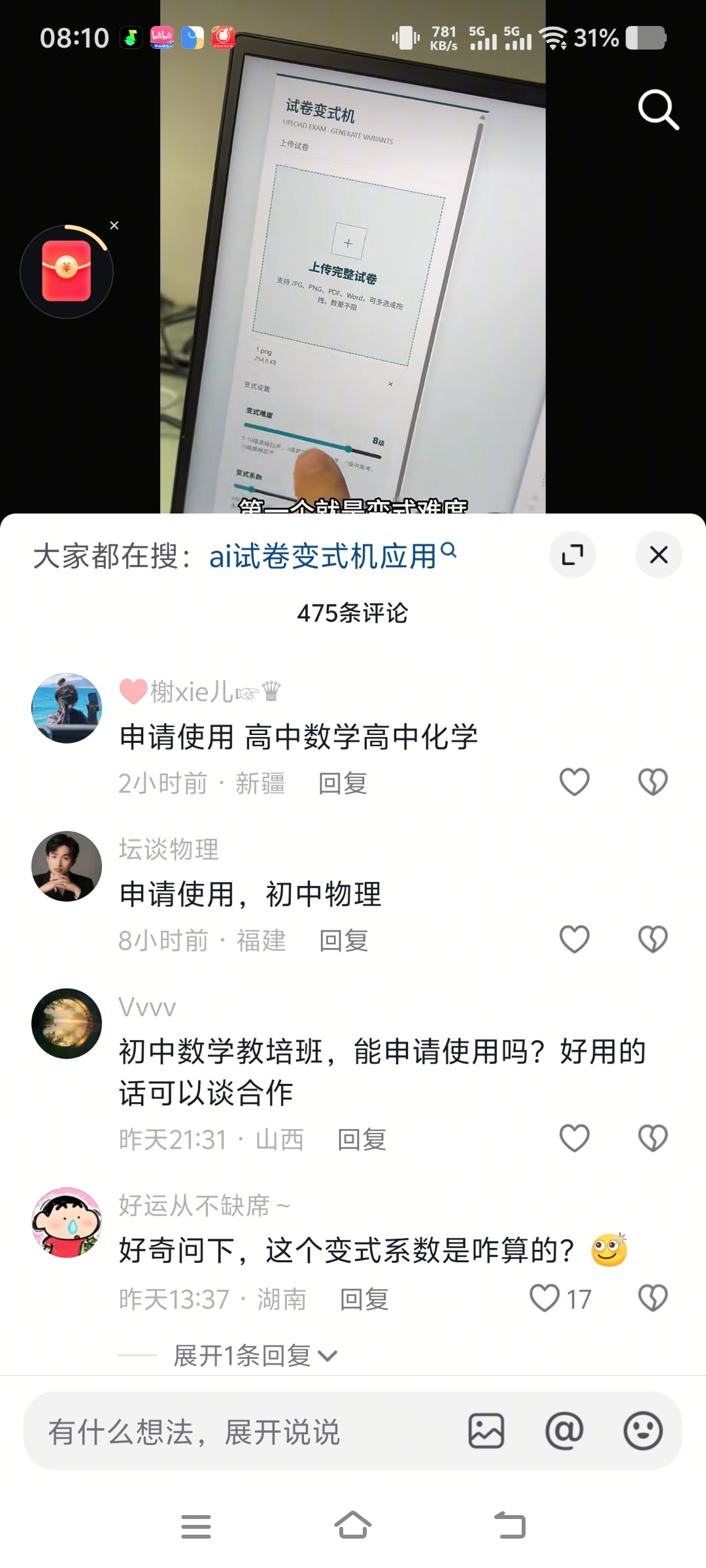This screenshot has height=1568, width=706.
Task: Dismiss the red envelope floating widget
Action: pyautogui.click(x=114, y=225)
